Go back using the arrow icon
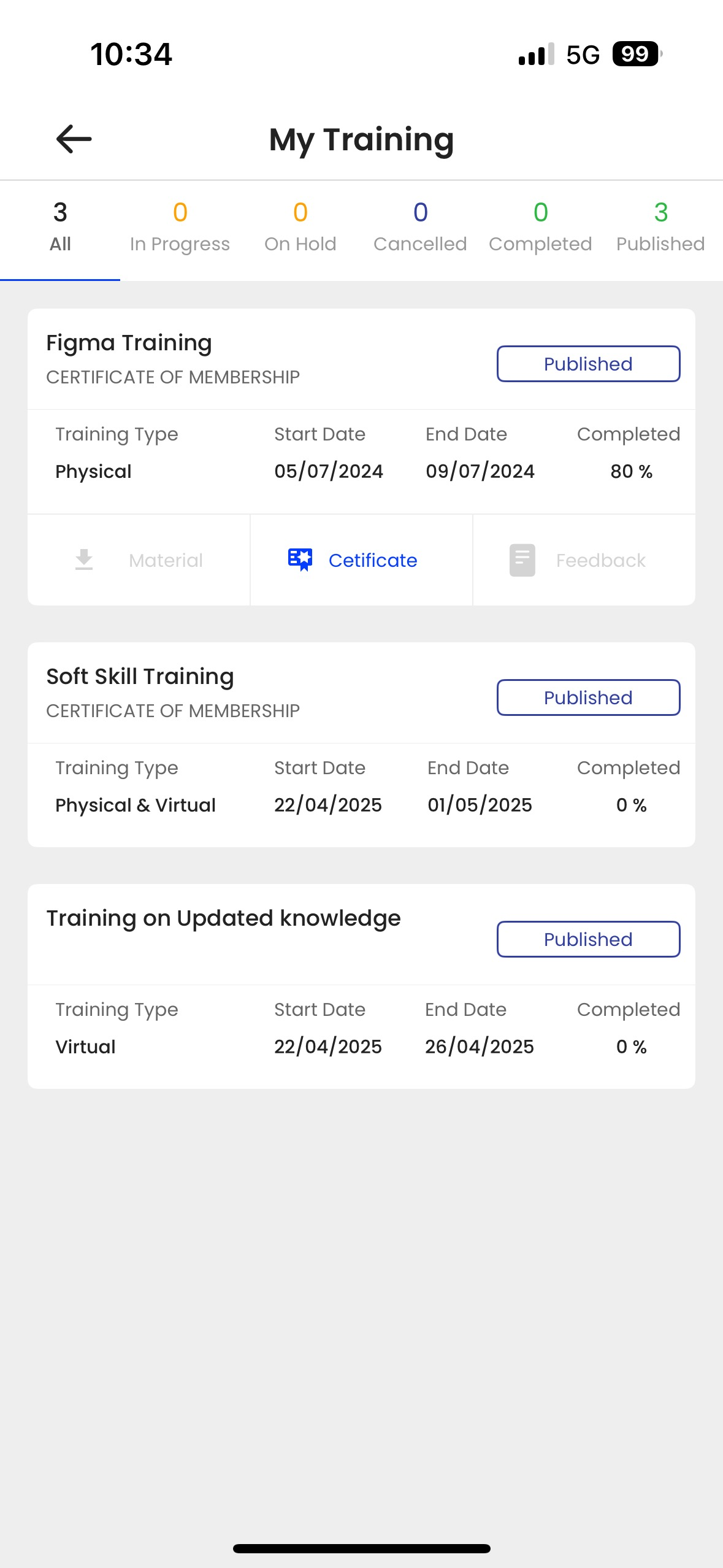723x1568 pixels. pyautogui.click(x=74, y=139)
